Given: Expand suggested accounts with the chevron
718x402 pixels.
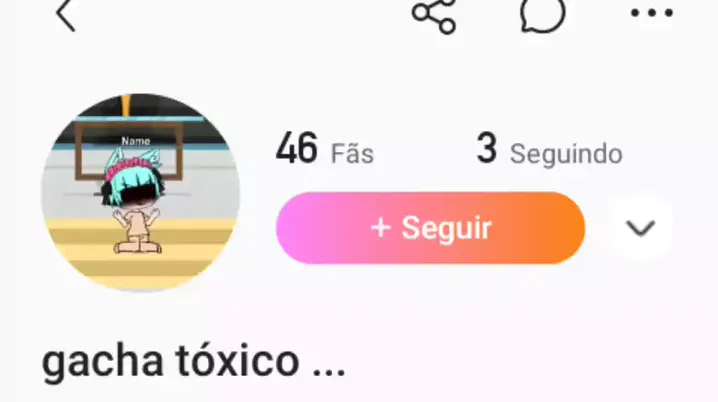Looking at the screenshot, I should tap(640, 228).
